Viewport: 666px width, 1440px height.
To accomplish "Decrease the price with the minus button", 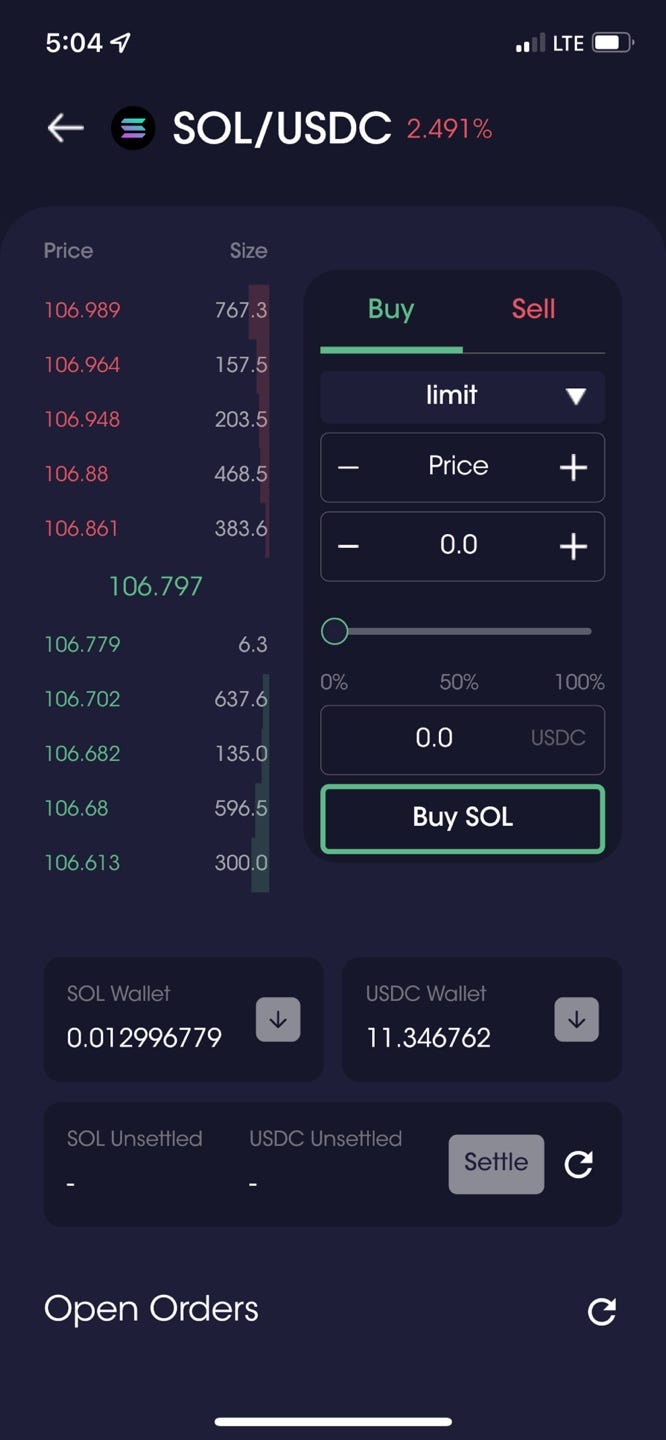I will [x=348, y=467].
